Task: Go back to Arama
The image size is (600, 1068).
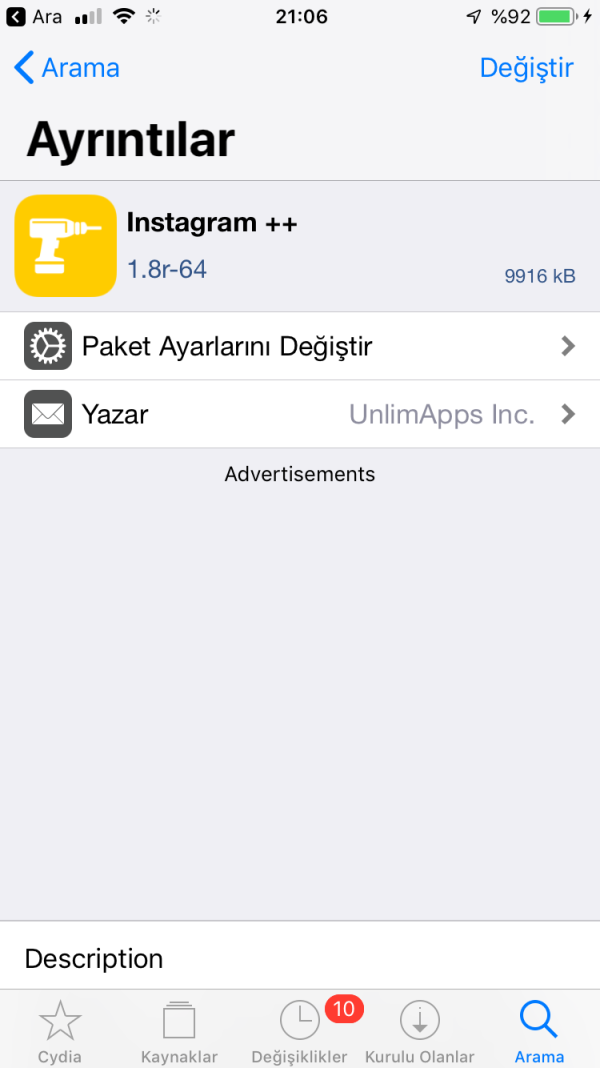Action: tap(66, 68)
